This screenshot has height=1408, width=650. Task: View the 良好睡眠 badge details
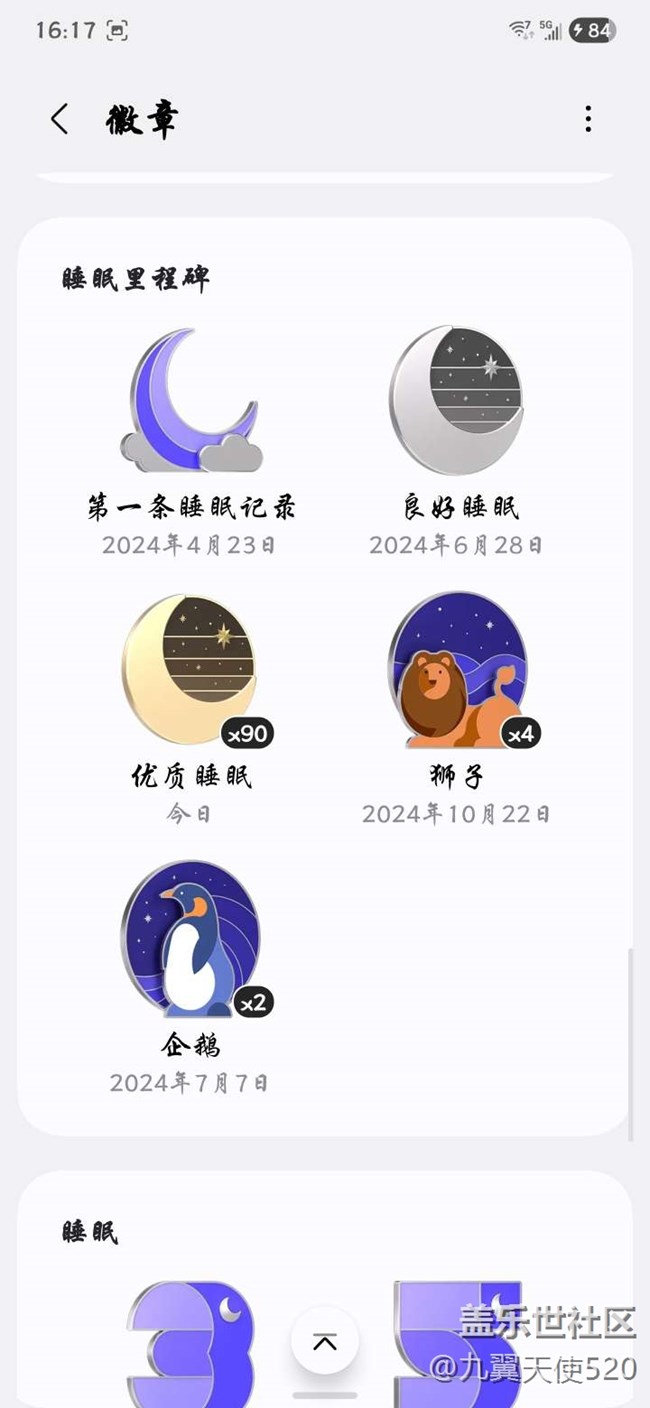(x=456, y=402)
